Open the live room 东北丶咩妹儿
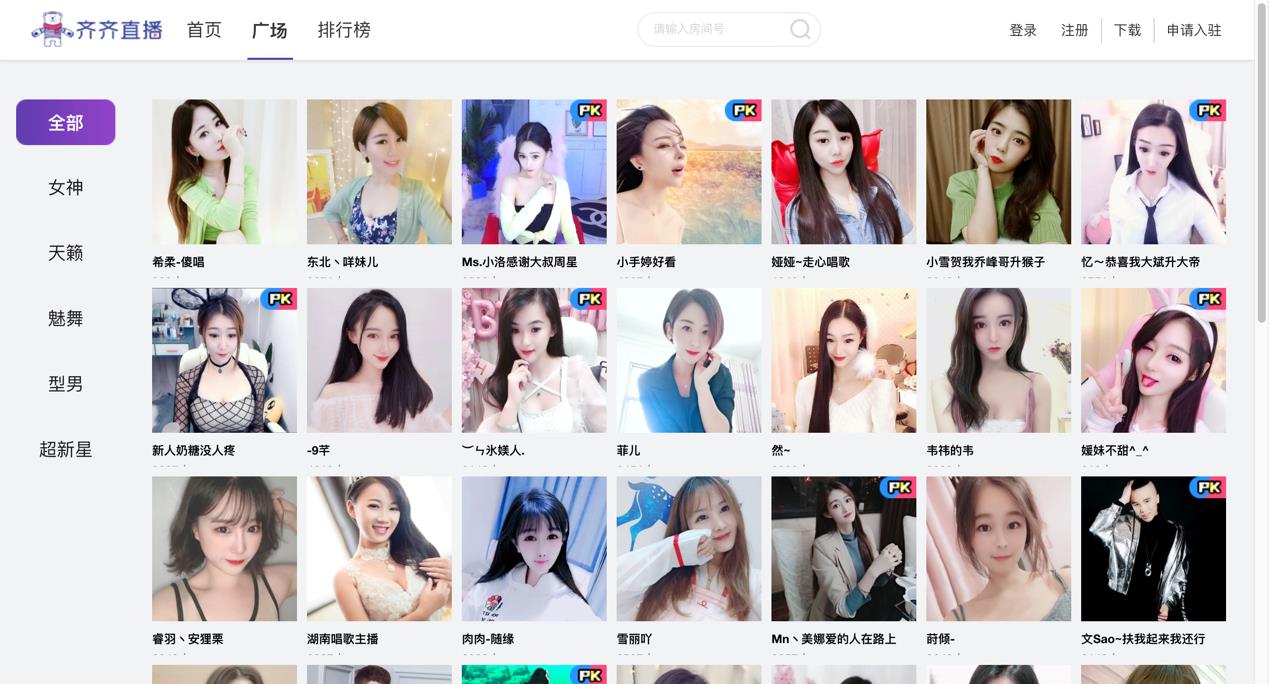This screenshot has width=1269, height=684. pos(379,172)
